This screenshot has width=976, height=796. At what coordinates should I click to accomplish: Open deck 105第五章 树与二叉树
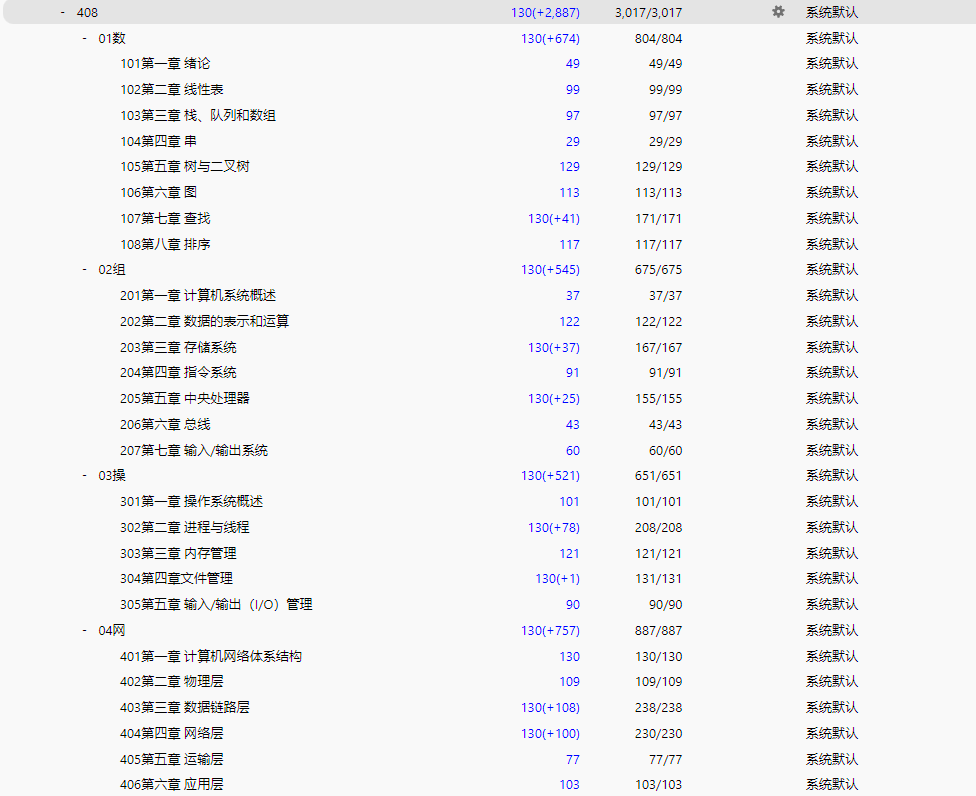point(185,167)
